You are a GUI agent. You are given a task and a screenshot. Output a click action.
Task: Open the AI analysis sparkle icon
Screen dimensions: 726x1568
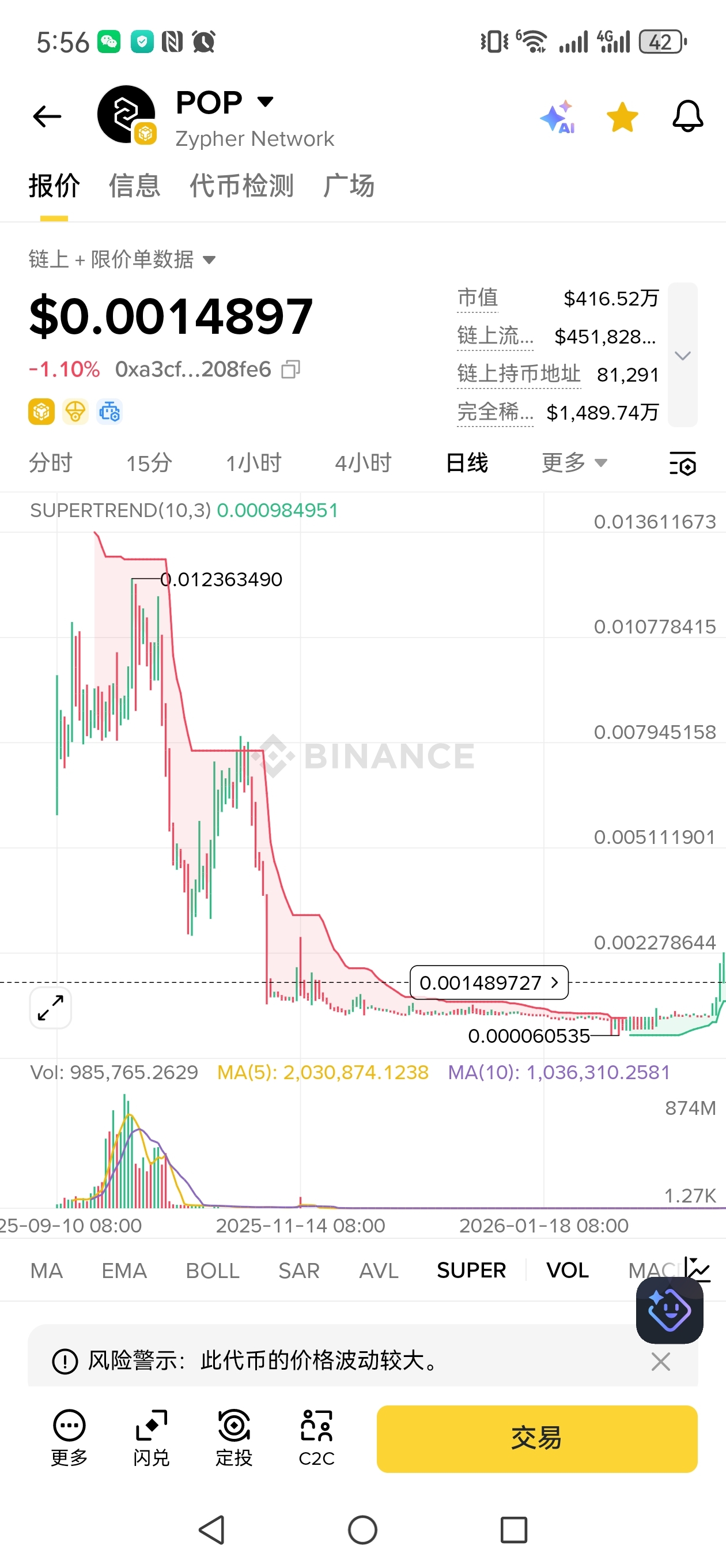coord(557,116)
